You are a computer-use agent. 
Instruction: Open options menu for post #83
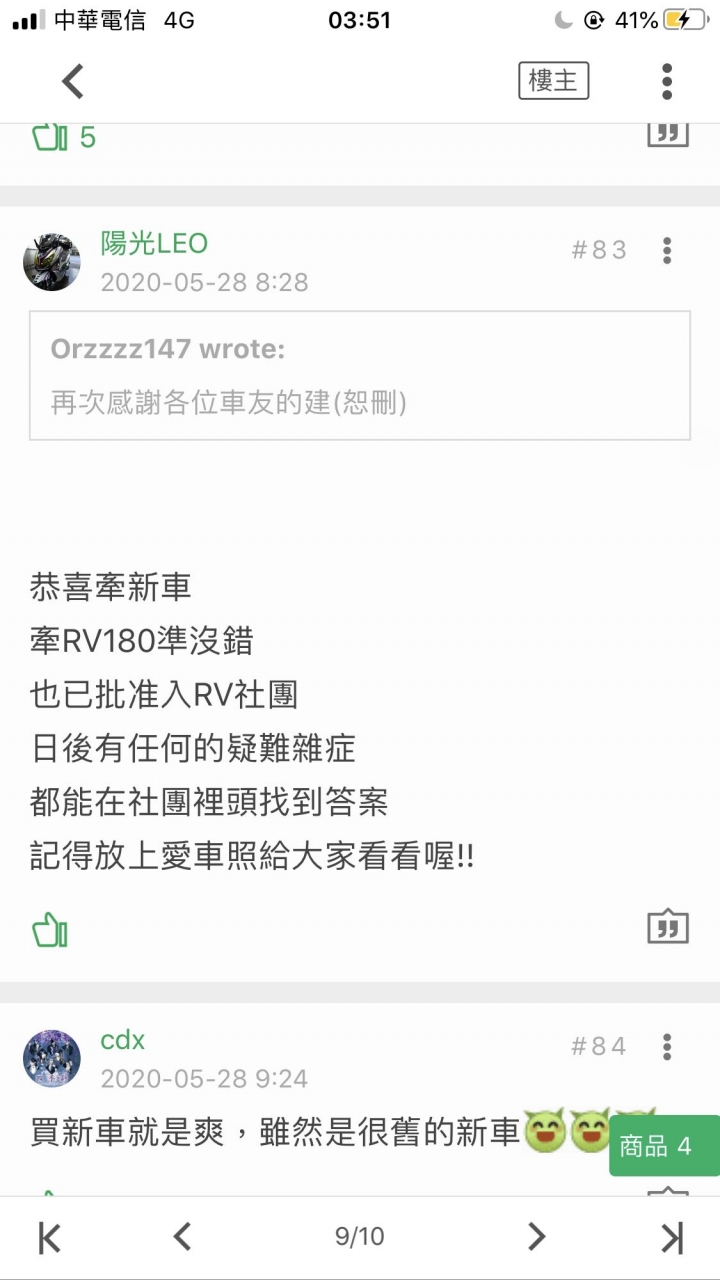tap(667, 250)
